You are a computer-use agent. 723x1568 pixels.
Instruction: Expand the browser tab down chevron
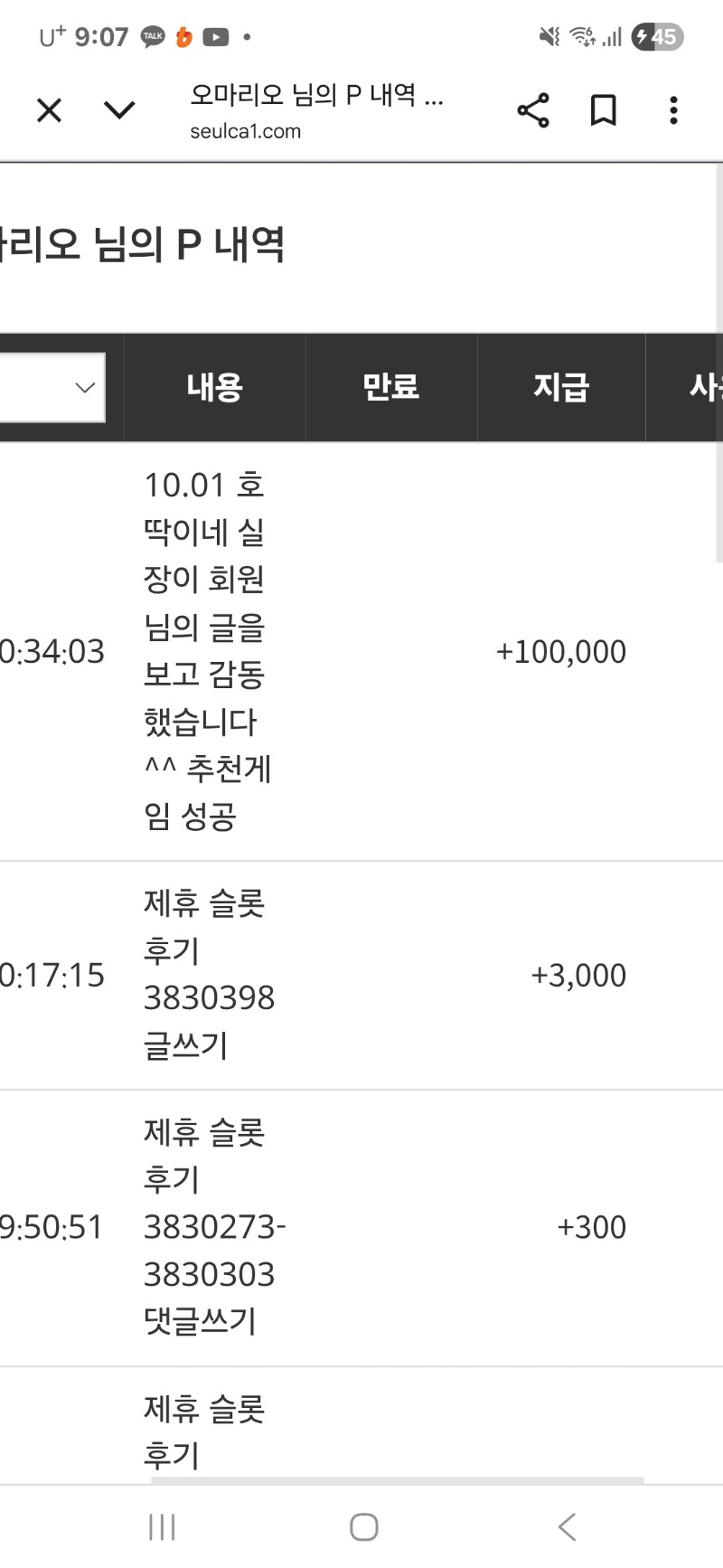tap(119, 110)
